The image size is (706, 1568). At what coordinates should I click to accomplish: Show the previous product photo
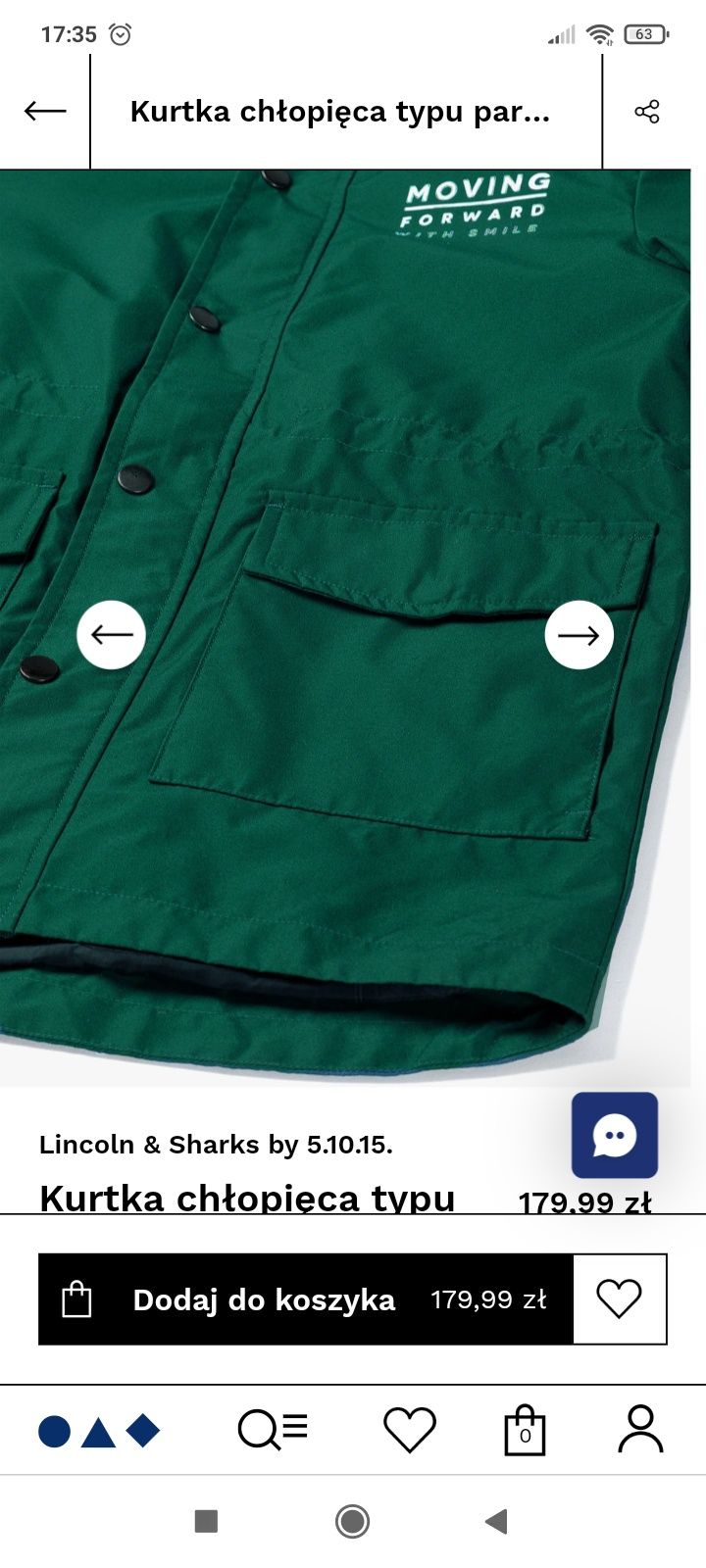pyautogui.click(x=112, y=635)
